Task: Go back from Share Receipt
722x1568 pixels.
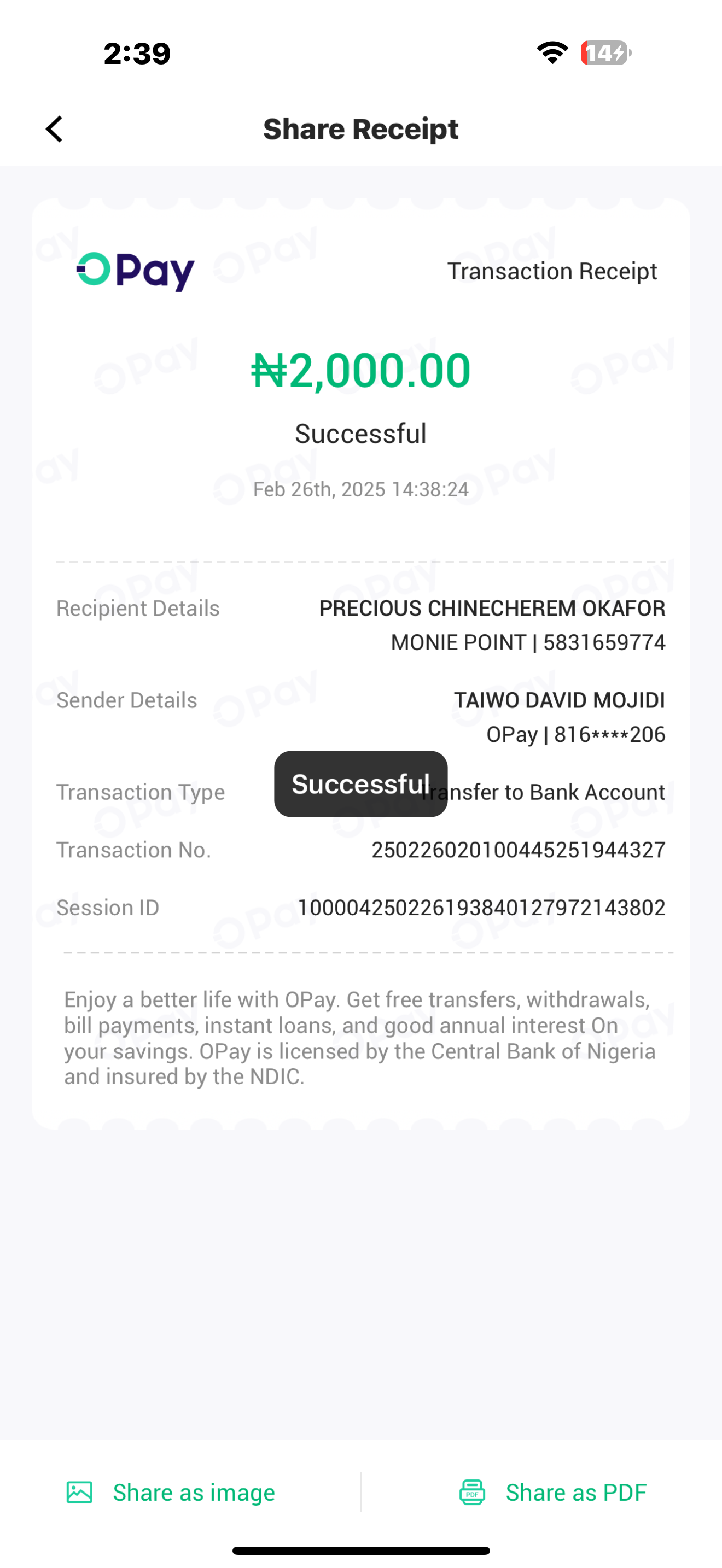Action: 54,129
